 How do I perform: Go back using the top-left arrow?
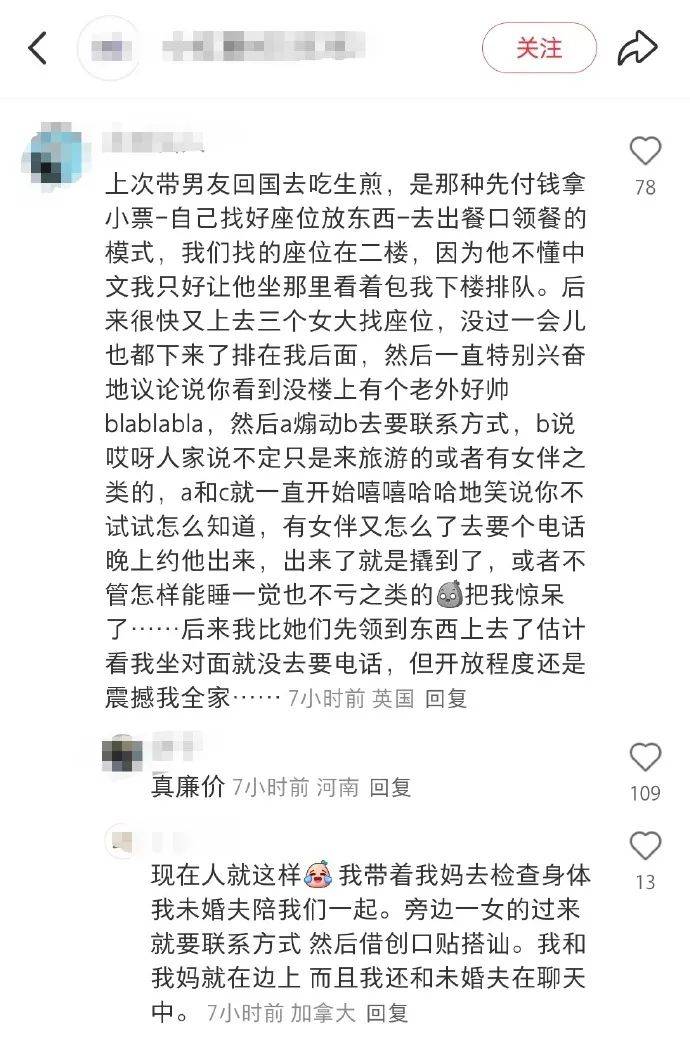point(38,48)
